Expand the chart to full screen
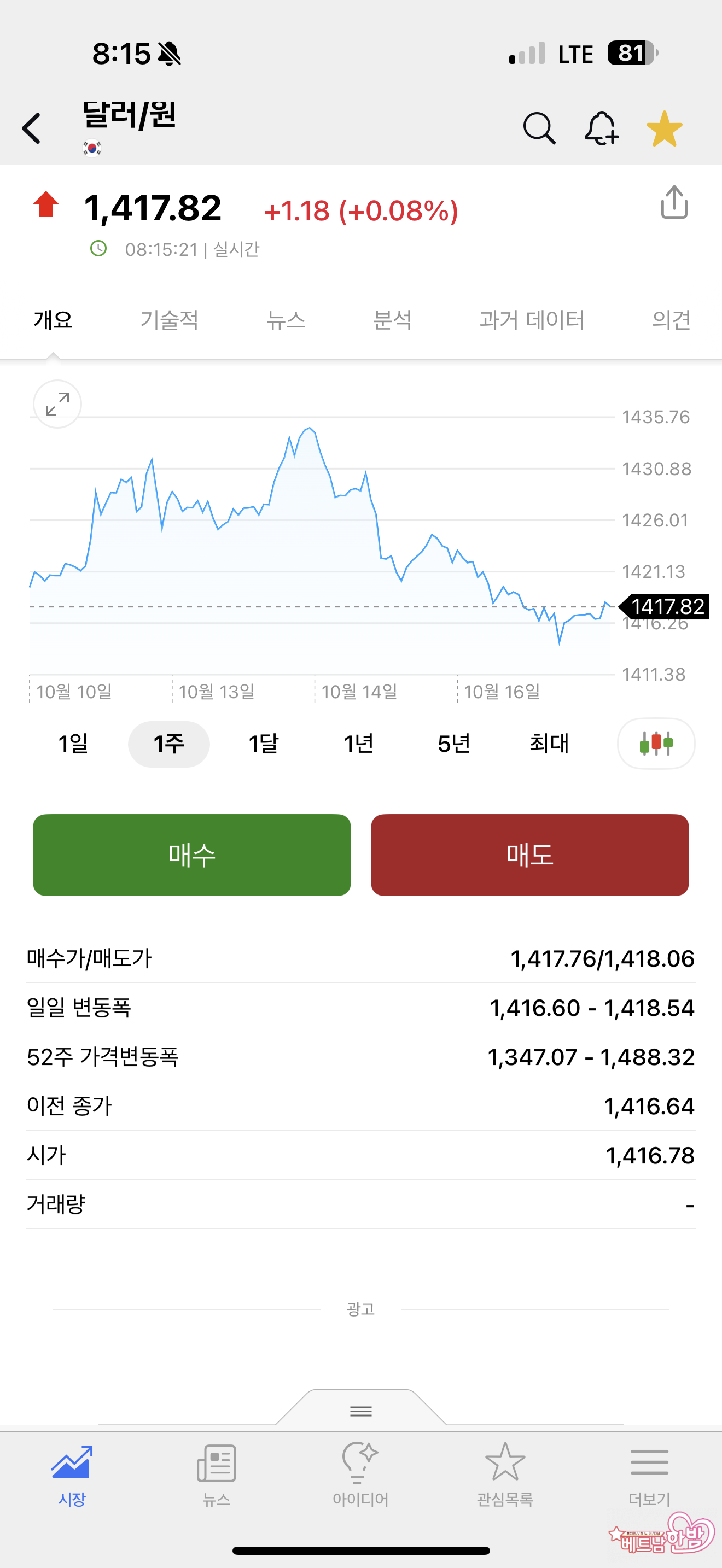 (57, 404)
